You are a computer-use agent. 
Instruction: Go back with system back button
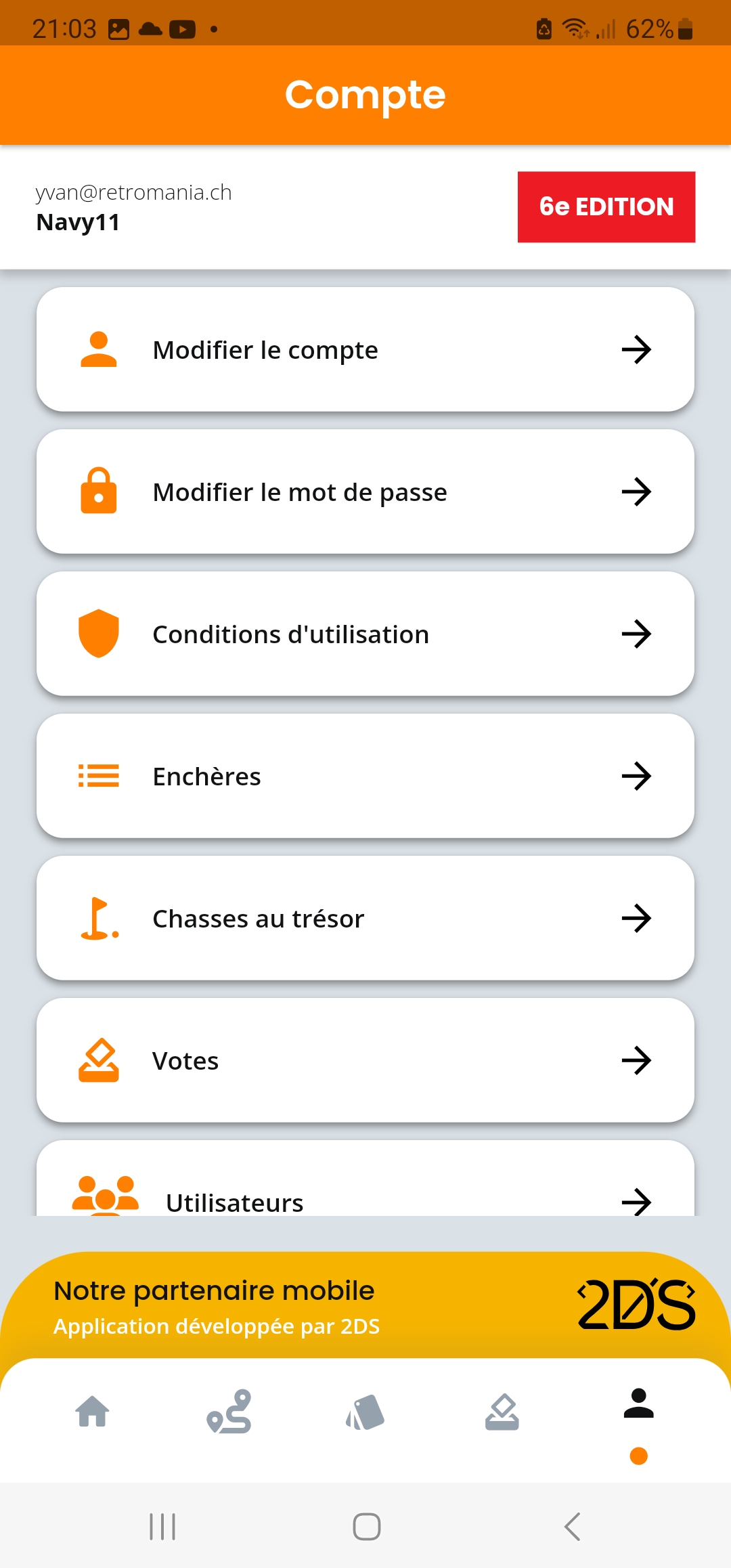[x=572, y=1527]
